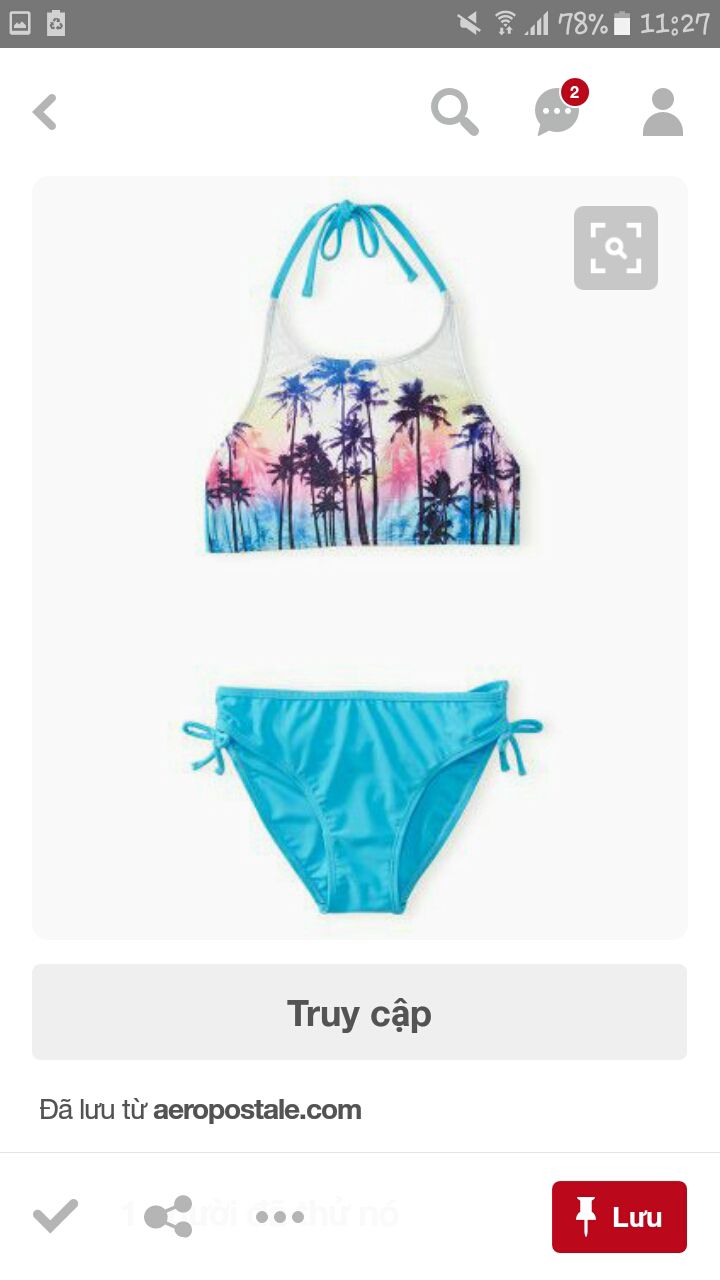The image size is (720, 1280).
Task: Open the three-dot overflow menu
Action: 280,1217
